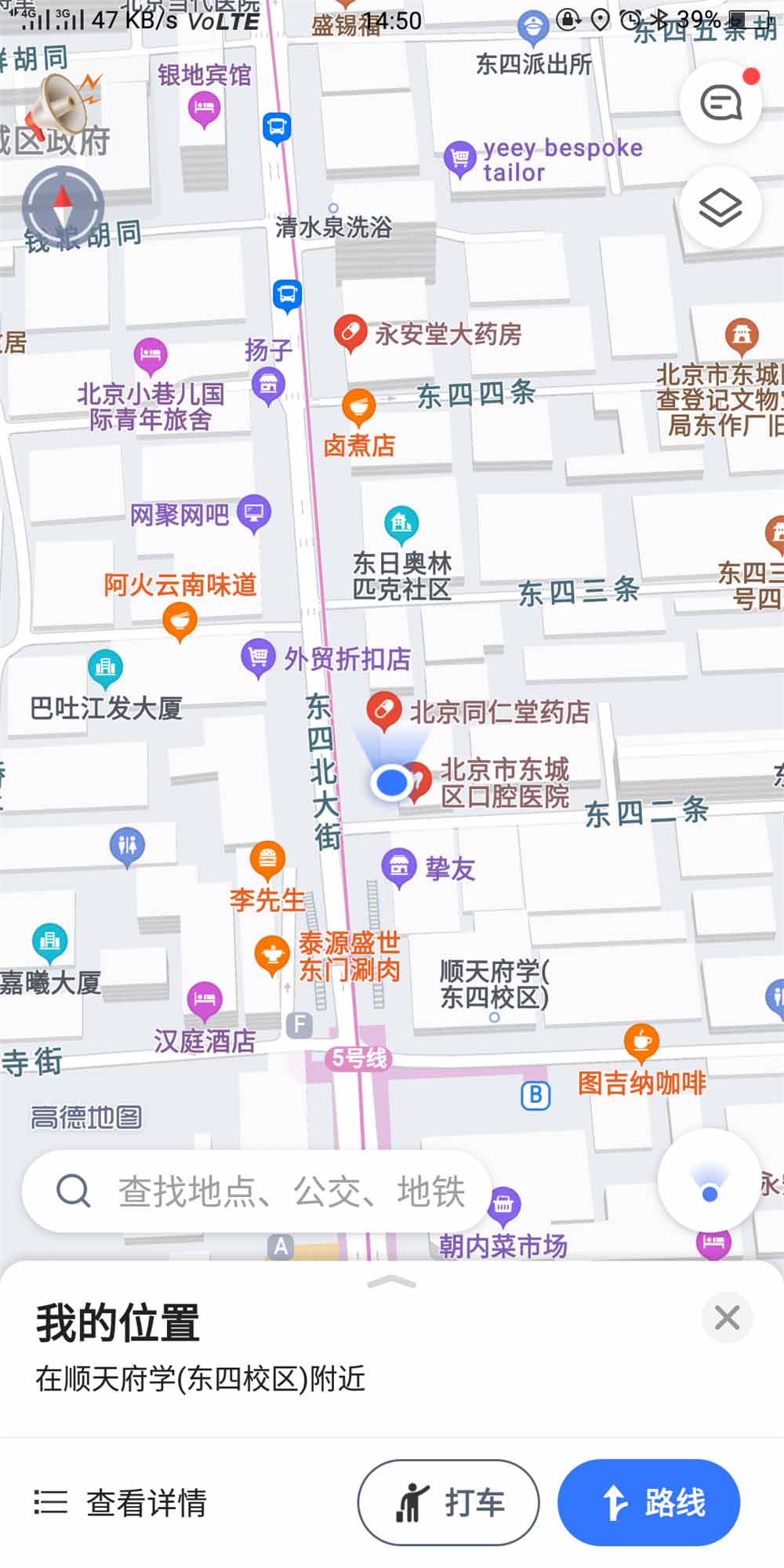Open the messages chat bubble icon
The height and width of the screenshot is (1568, 784).
(720, 103)
